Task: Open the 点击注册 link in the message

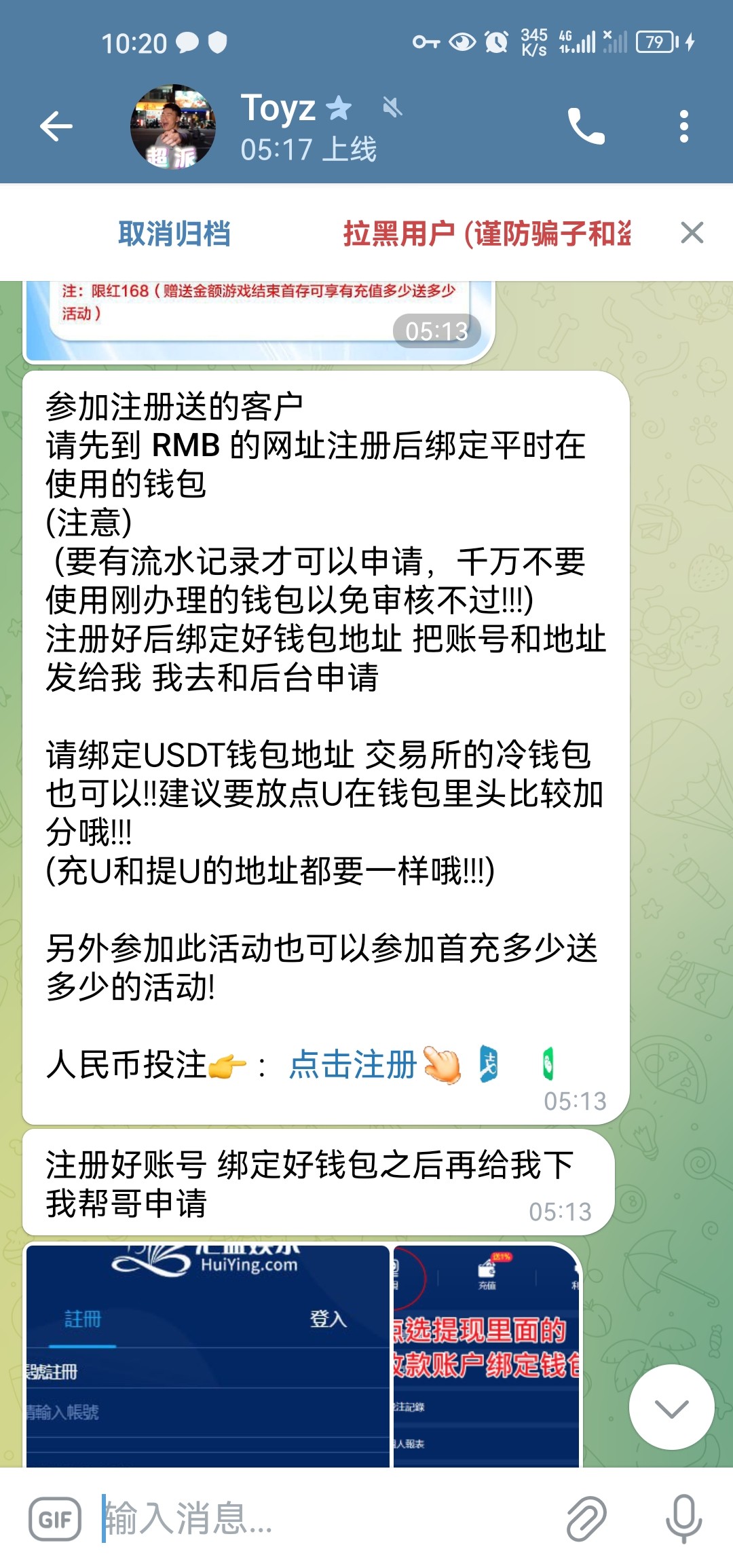Action: (352, 1064)
